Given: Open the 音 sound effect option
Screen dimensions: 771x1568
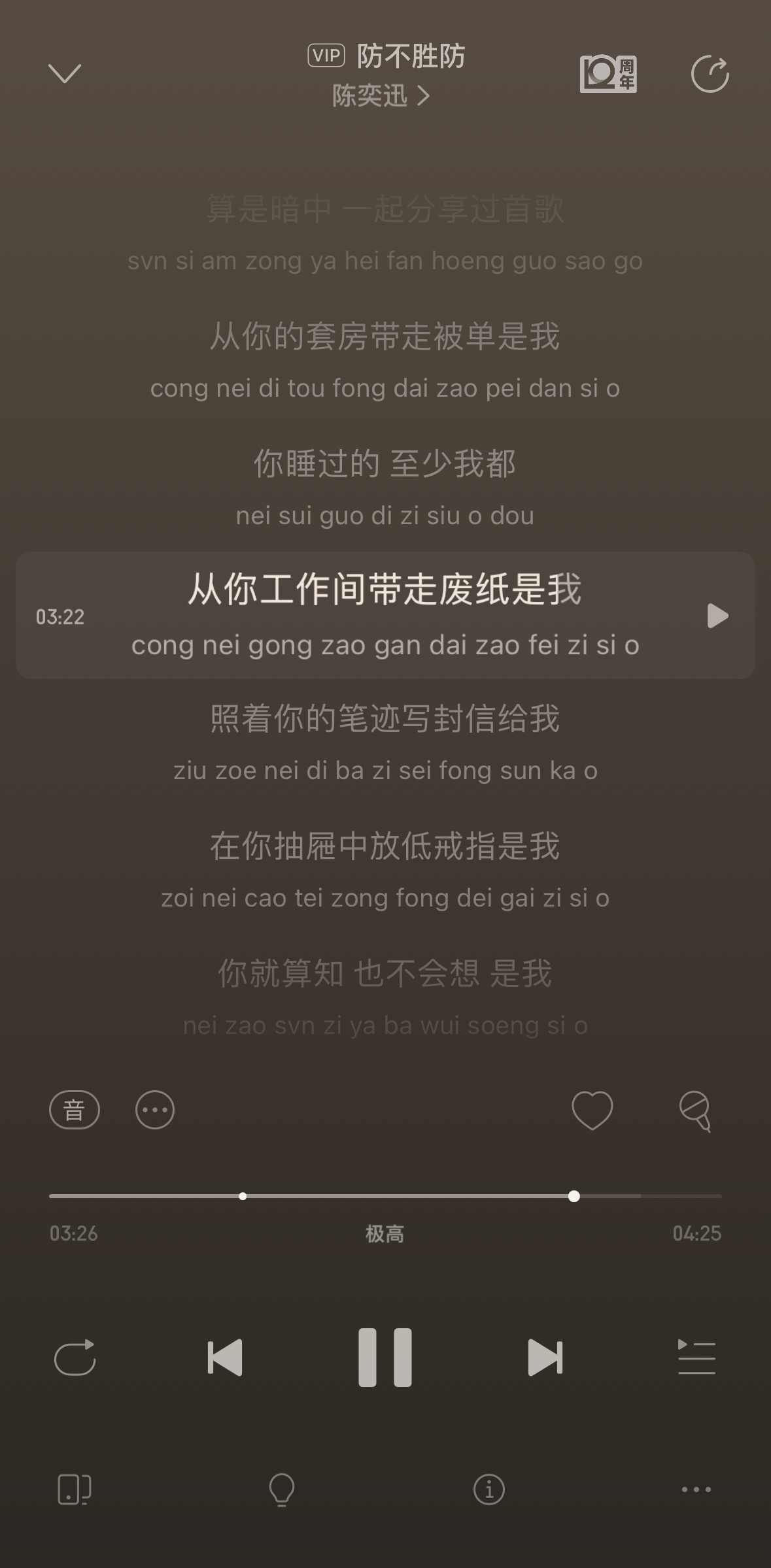Looking at the screenshot, I should click(x=75, y=1110).
